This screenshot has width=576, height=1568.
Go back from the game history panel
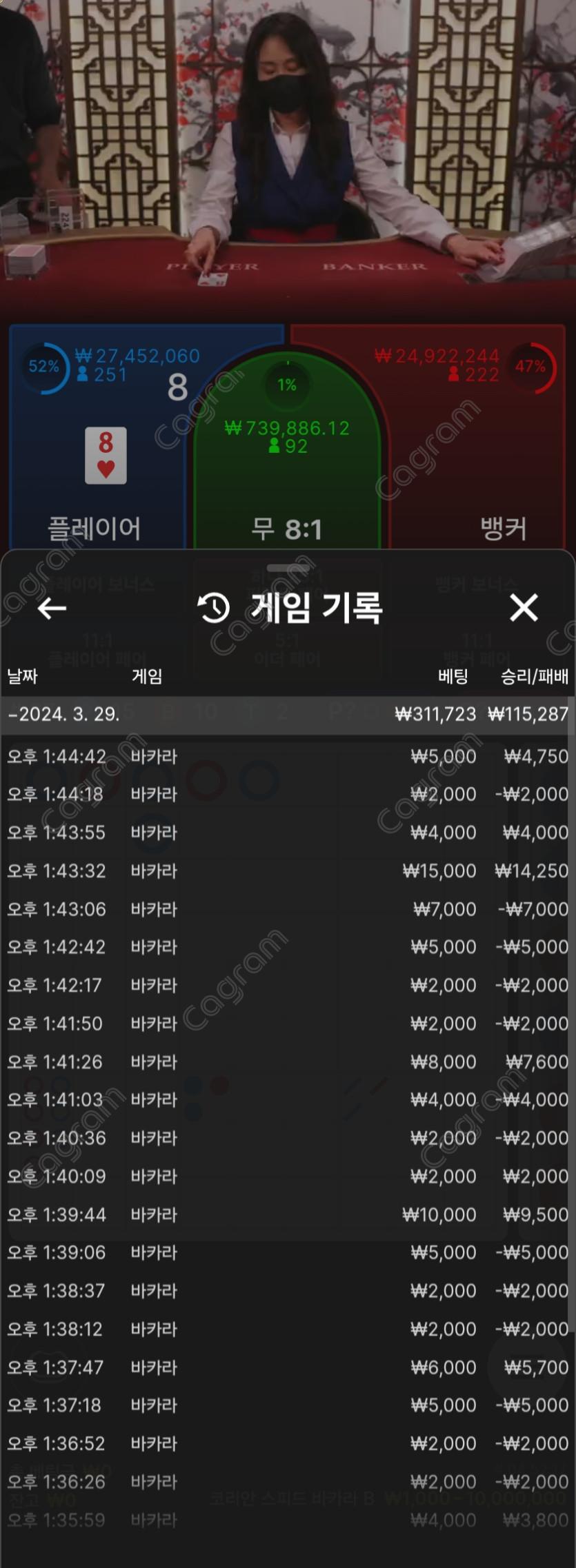(x=52, y=608)
